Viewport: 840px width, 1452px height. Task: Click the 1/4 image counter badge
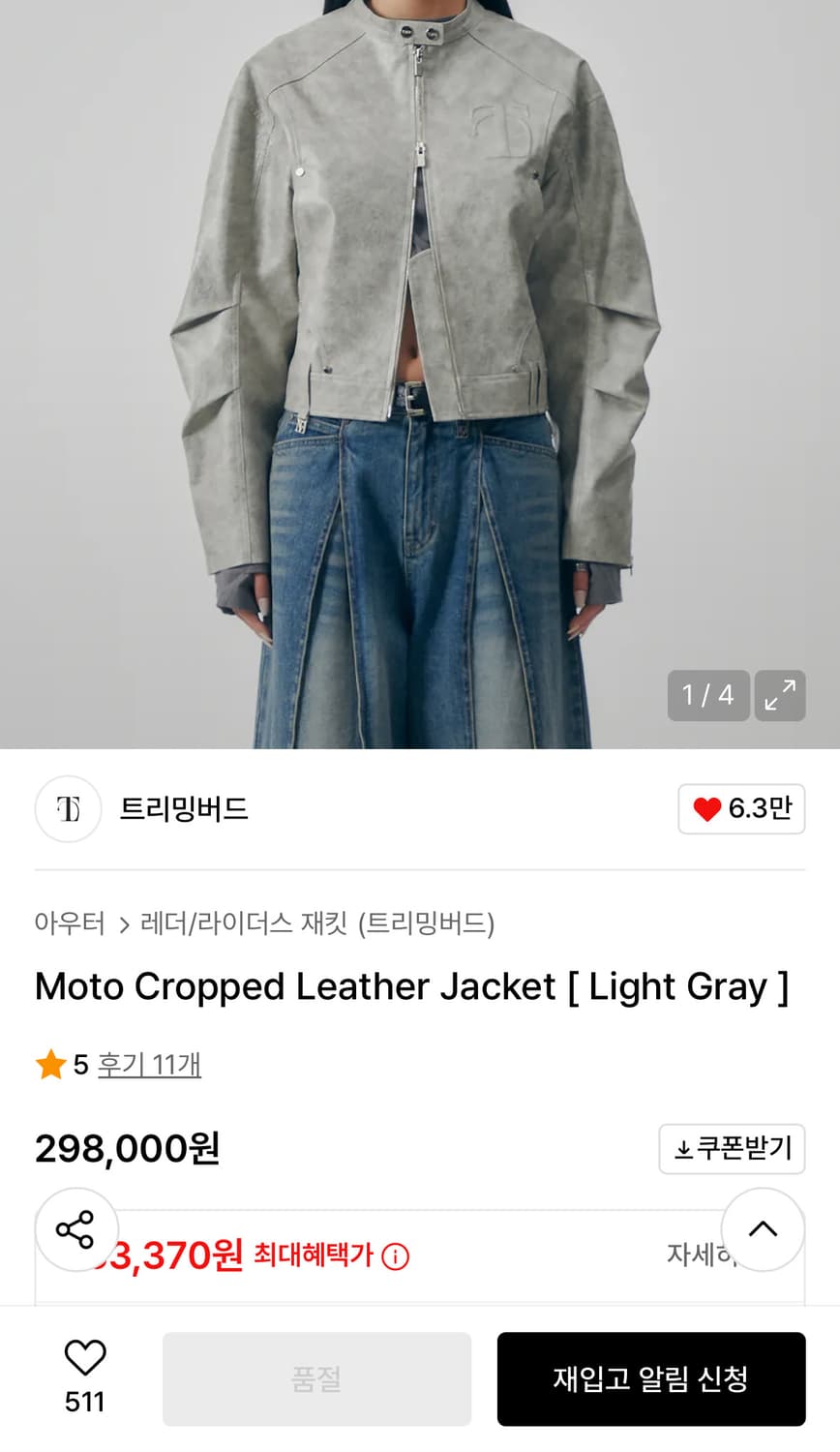point(708,695)
